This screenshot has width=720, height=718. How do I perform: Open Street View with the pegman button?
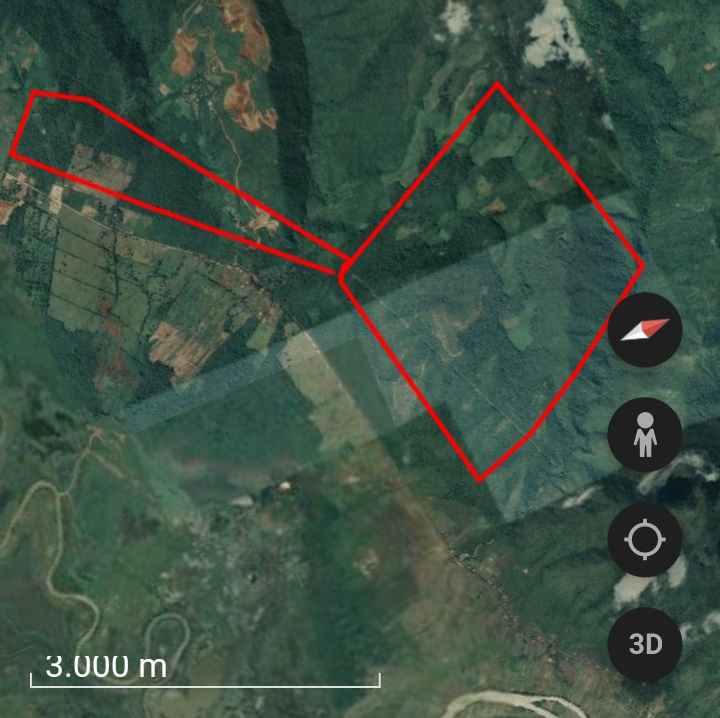[645, 435]
